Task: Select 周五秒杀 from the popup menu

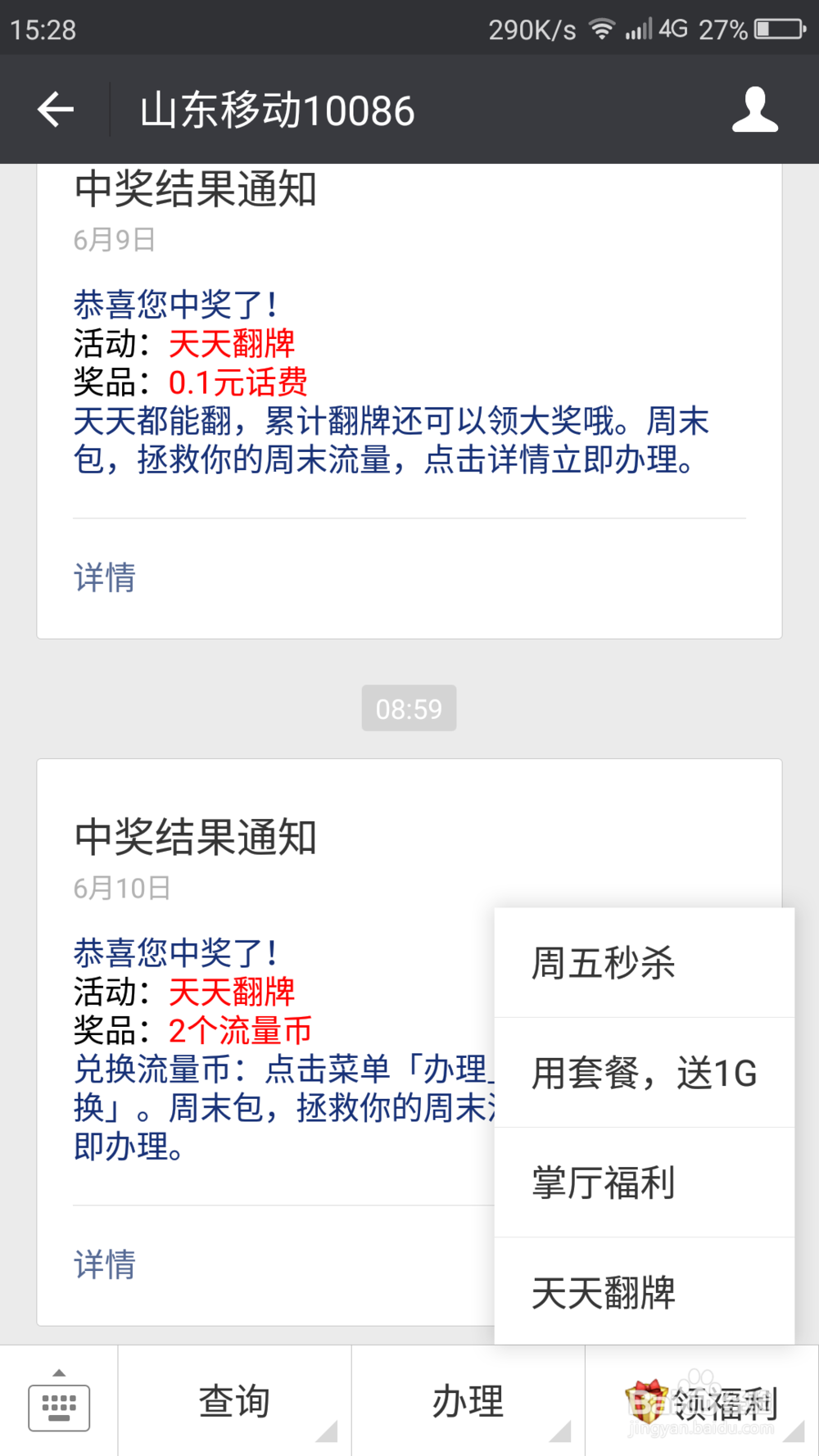Action: click(645, 963)
